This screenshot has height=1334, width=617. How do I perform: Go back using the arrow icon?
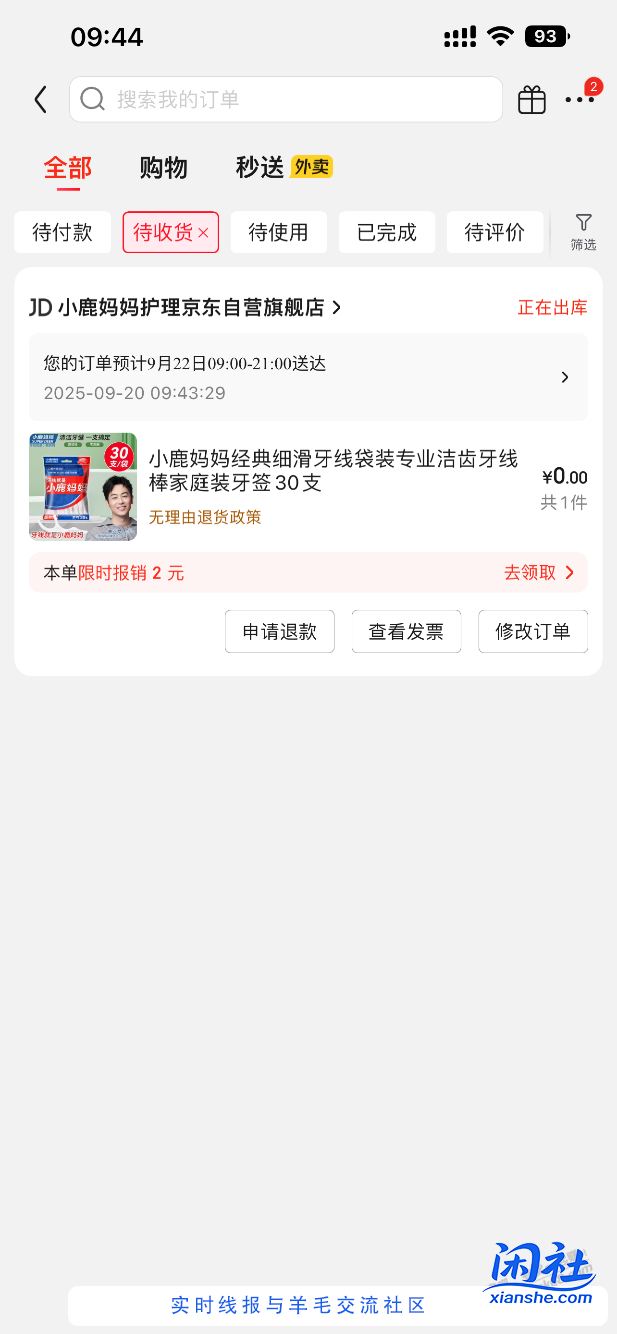point(40,99)
